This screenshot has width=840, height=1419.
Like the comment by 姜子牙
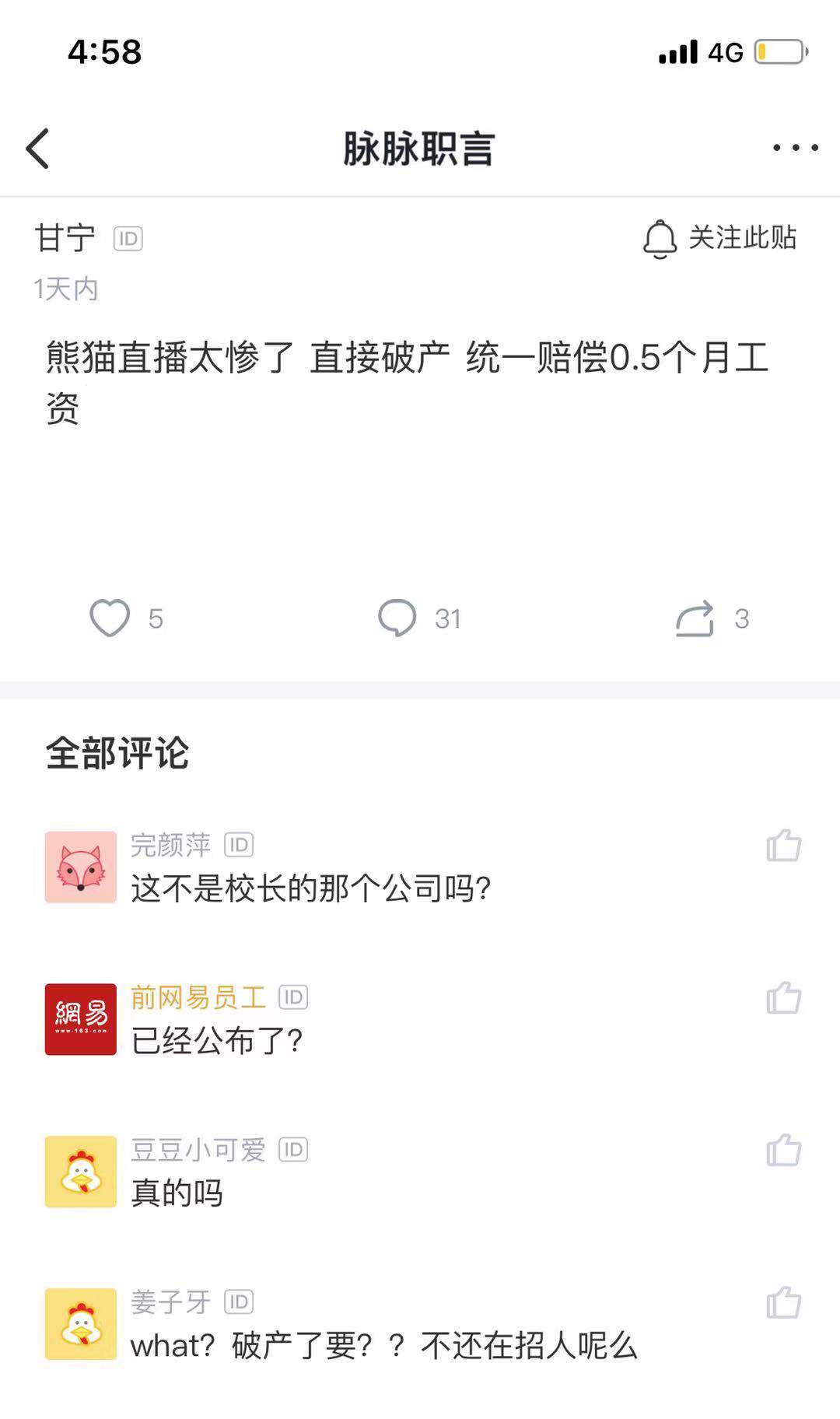(783, 1302)
